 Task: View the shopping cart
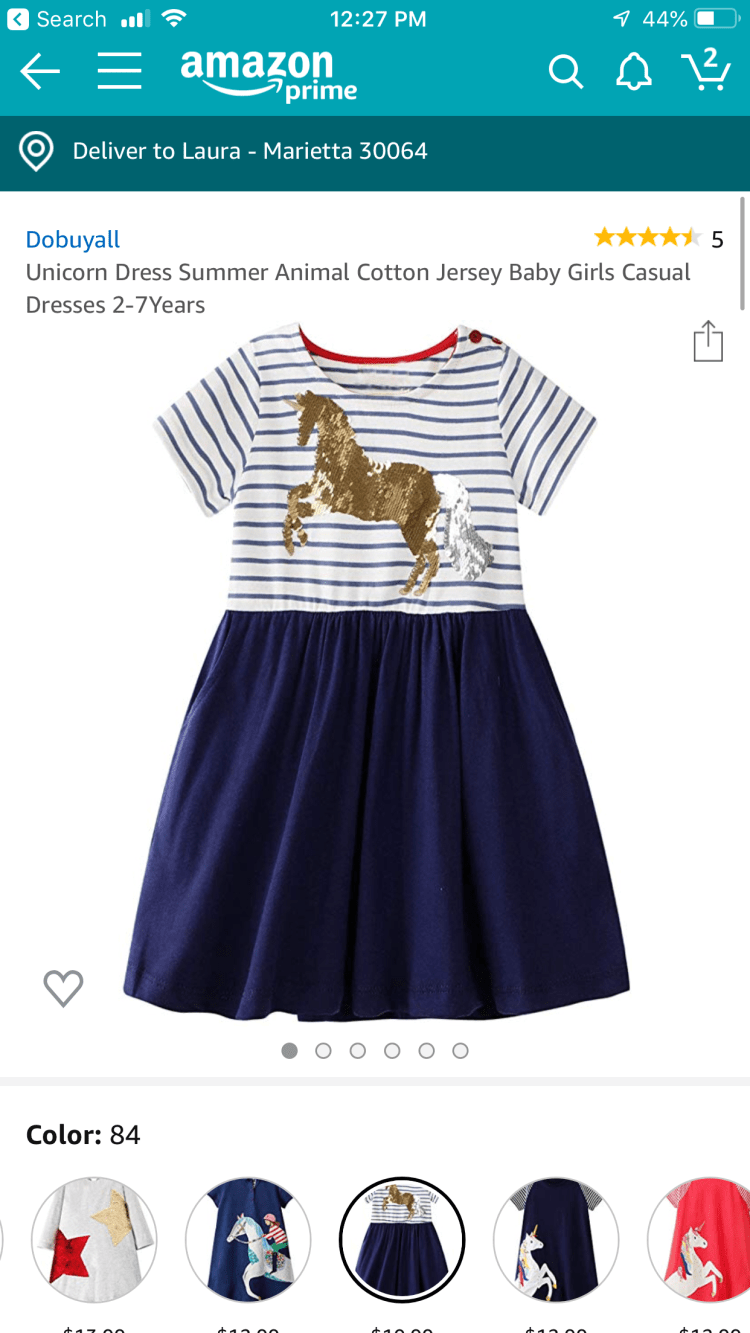705,70
